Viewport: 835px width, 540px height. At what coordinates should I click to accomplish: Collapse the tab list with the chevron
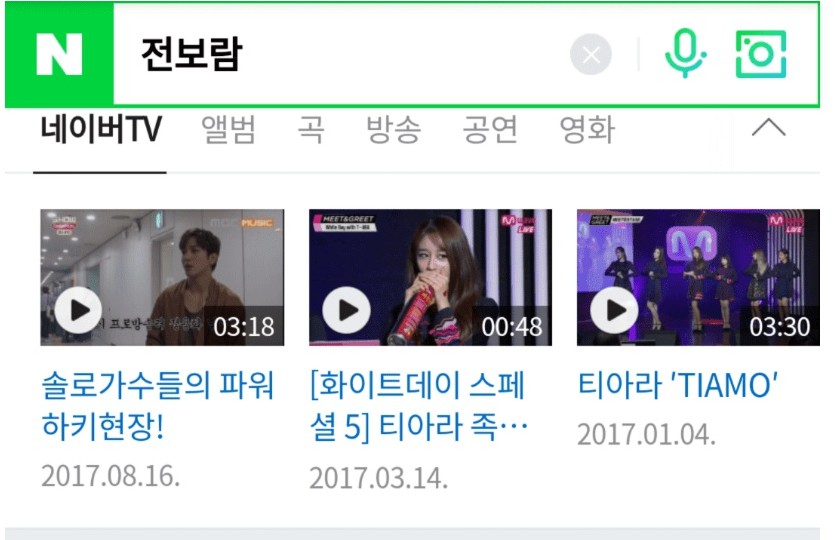pos(768,128)
